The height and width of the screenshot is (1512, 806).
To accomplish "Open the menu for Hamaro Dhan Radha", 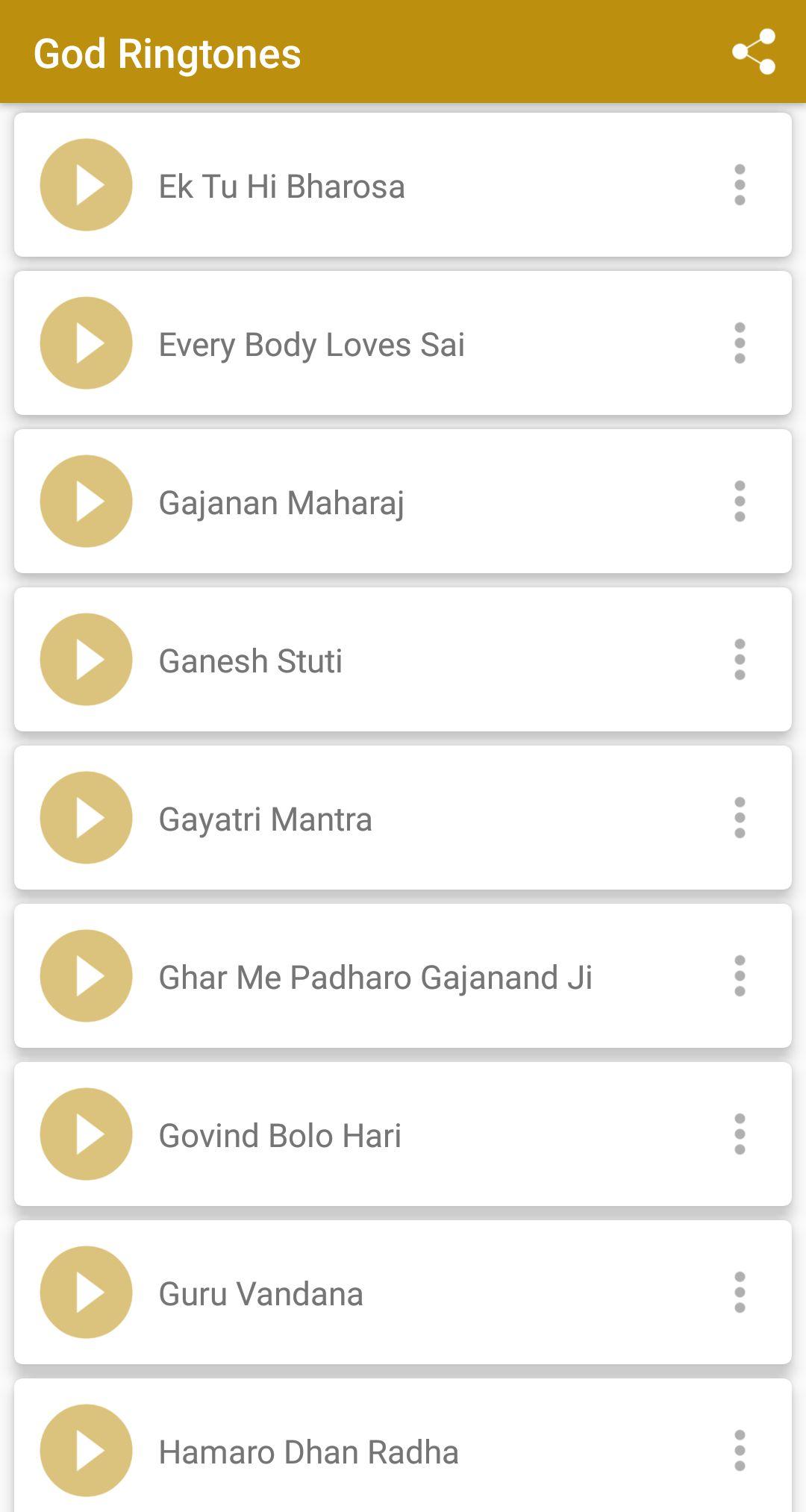I will (740, 1451).
